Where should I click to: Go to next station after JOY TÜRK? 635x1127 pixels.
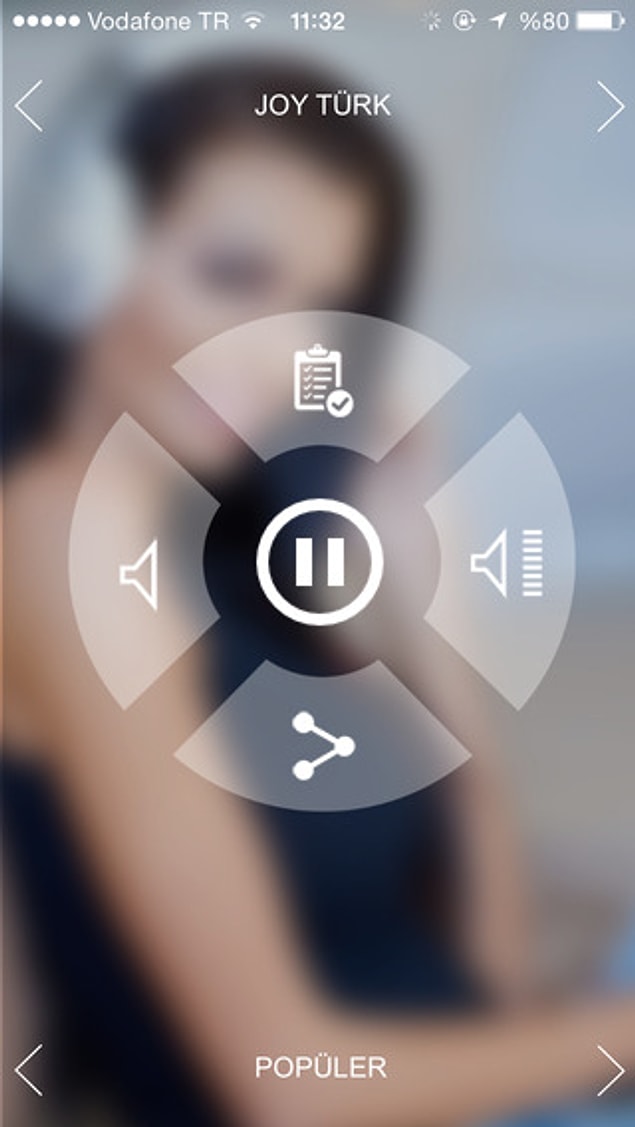pyautogui.click(x=609, y=106)
